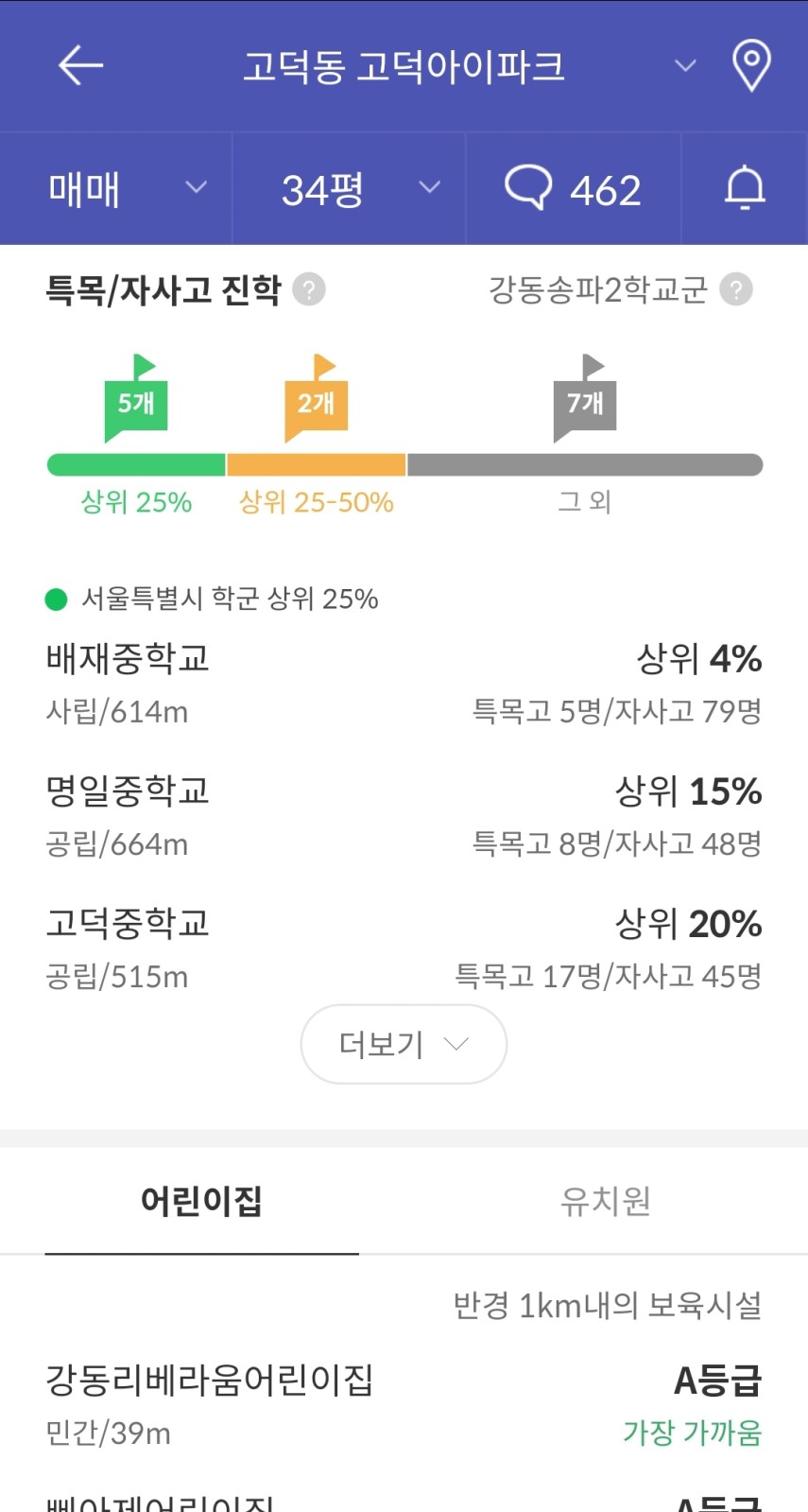Select the 어린이집 tab
Image resolution: width=808 pixels, height=1512 pixels.
201,1201
